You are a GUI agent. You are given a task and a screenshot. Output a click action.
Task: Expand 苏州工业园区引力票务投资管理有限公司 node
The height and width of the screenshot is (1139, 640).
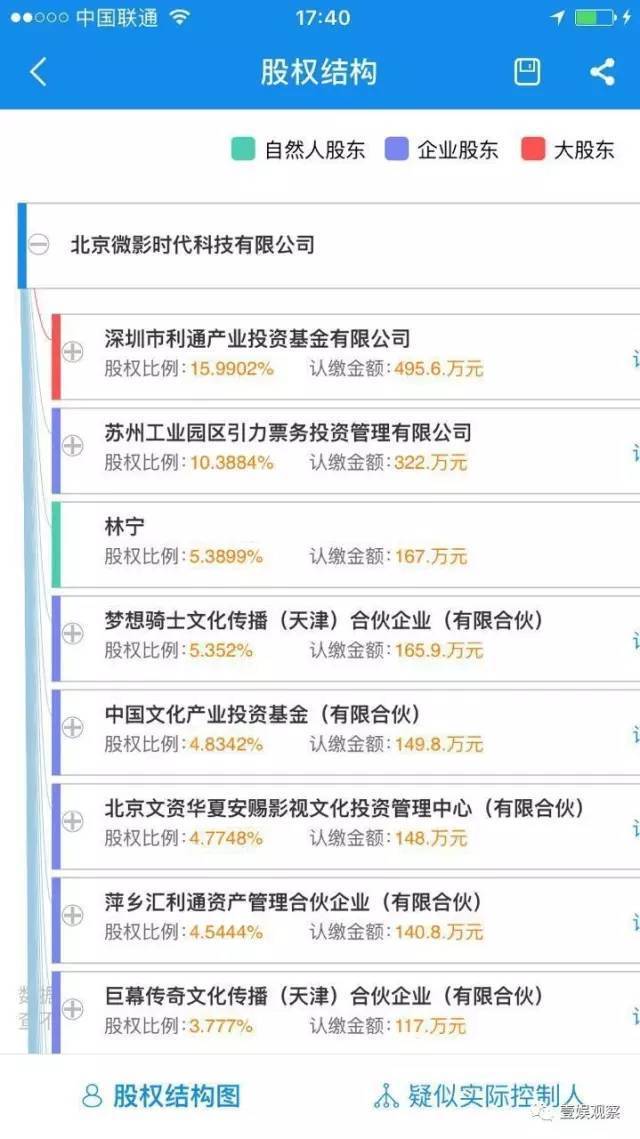[73, 445]
